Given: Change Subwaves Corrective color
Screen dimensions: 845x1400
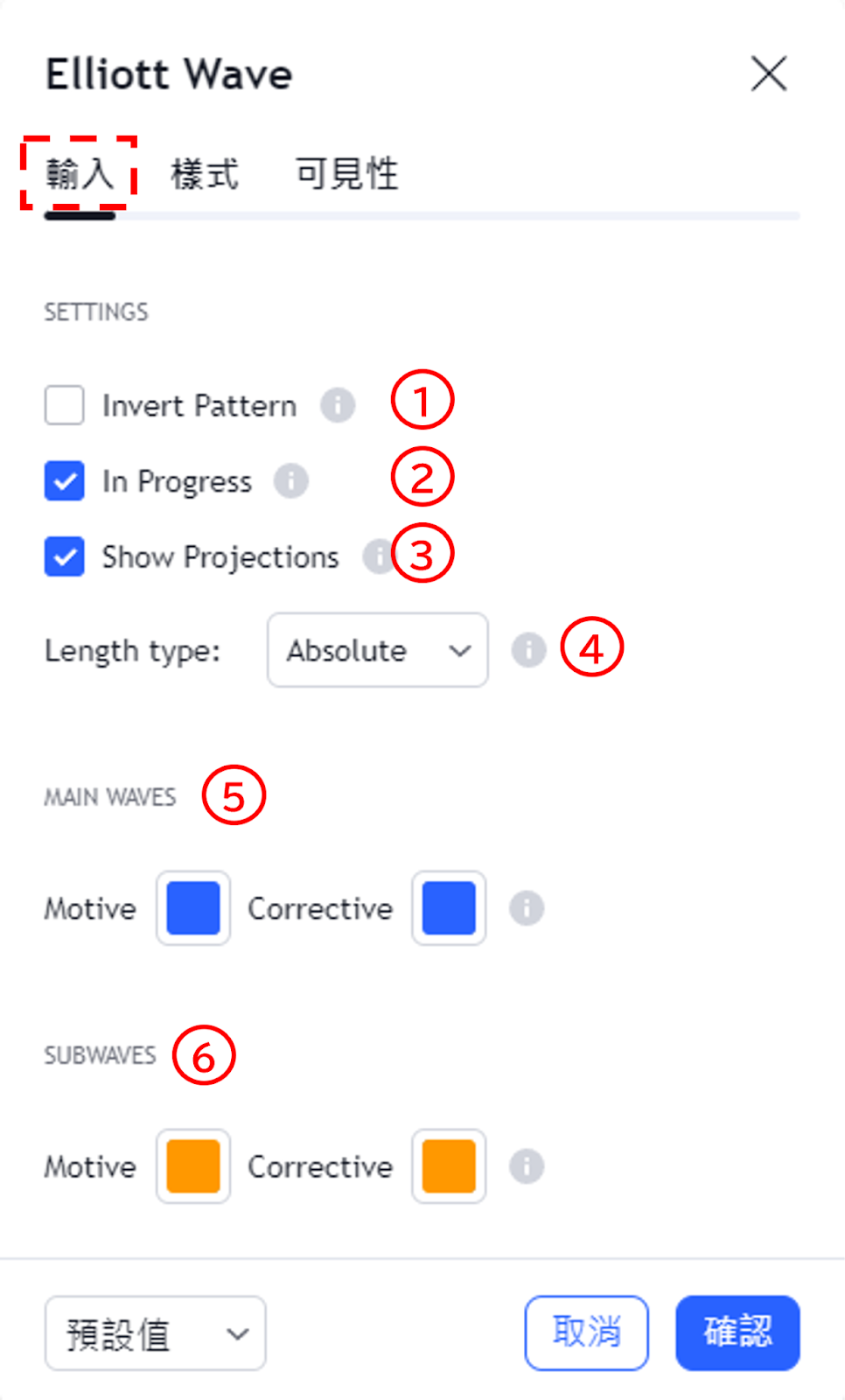Looking at the screenshot, I should (449, 1166).
